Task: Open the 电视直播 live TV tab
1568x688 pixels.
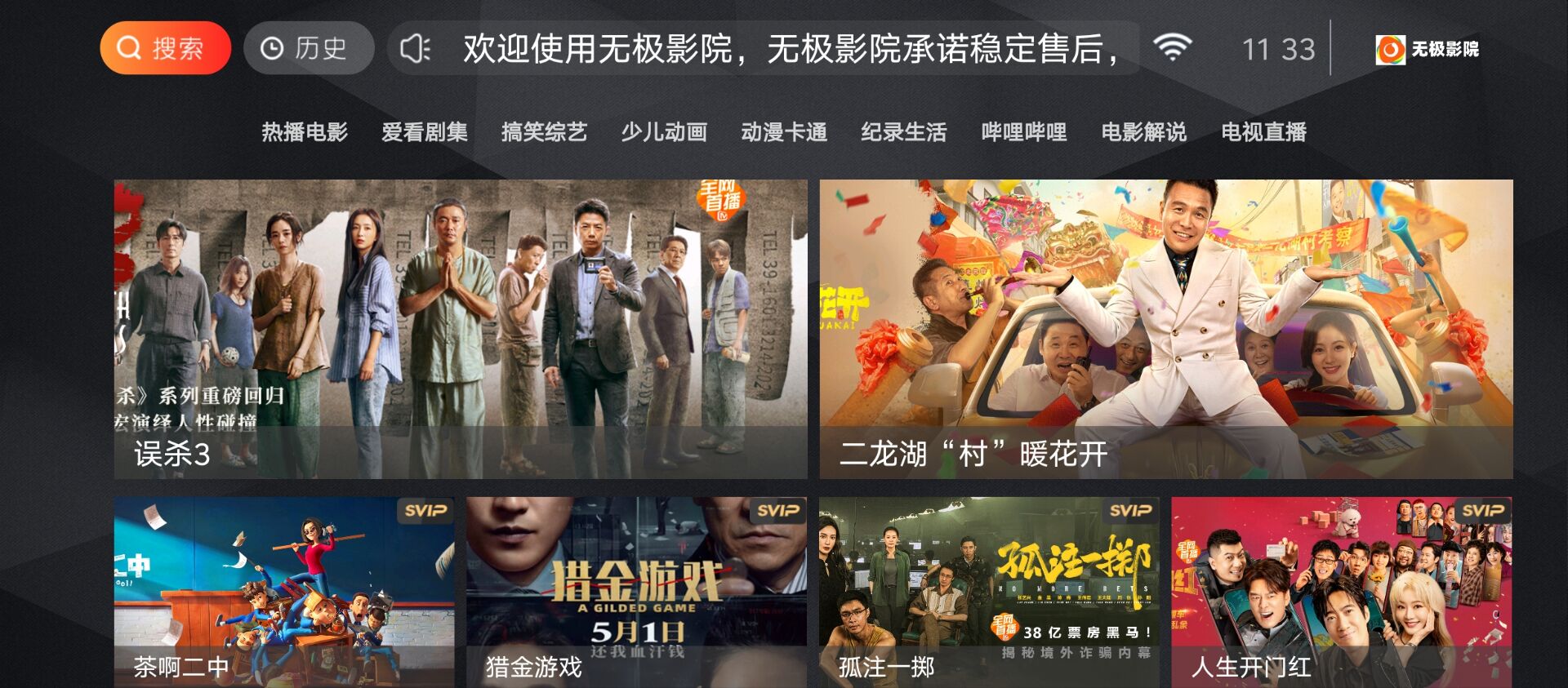Action: click(x=1263, y=132)
